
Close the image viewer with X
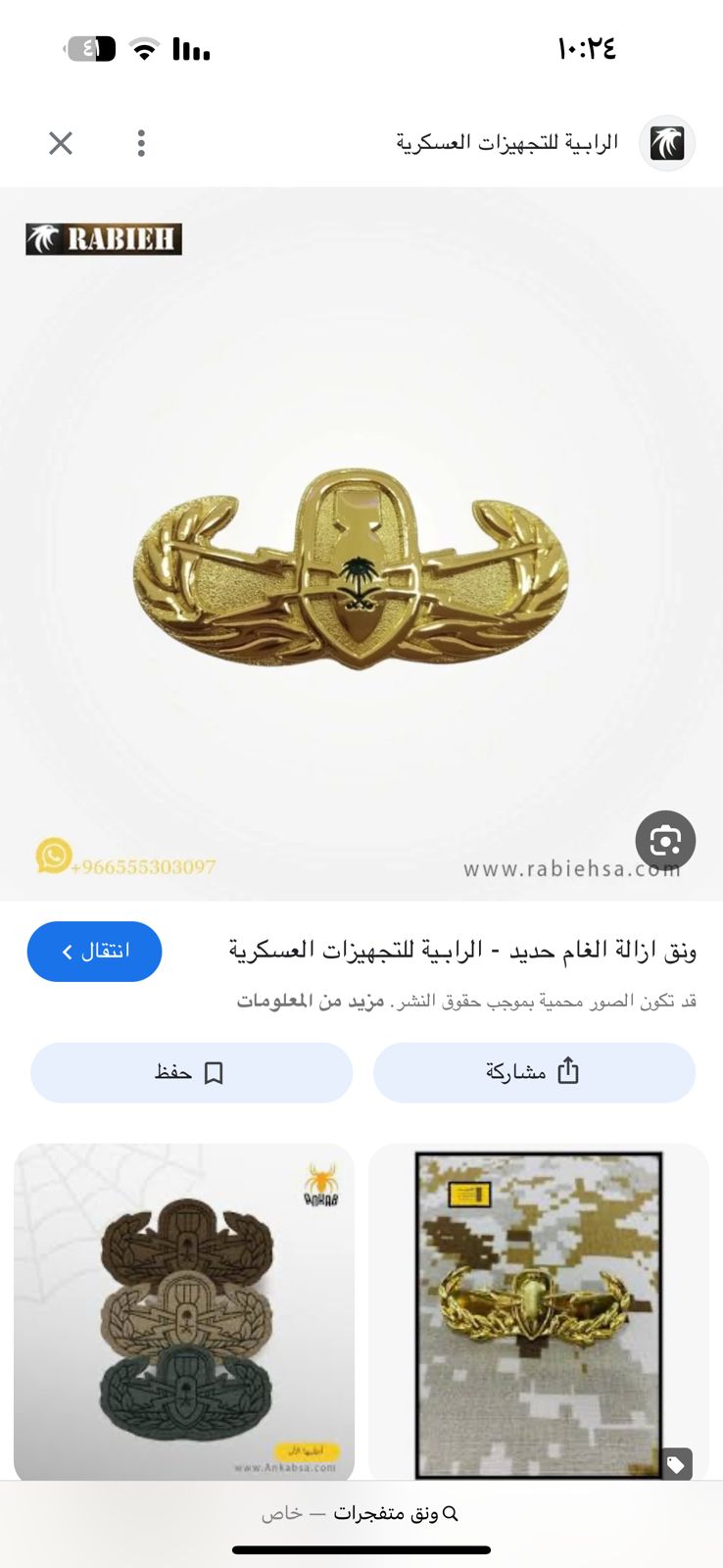tap(61, 143)
